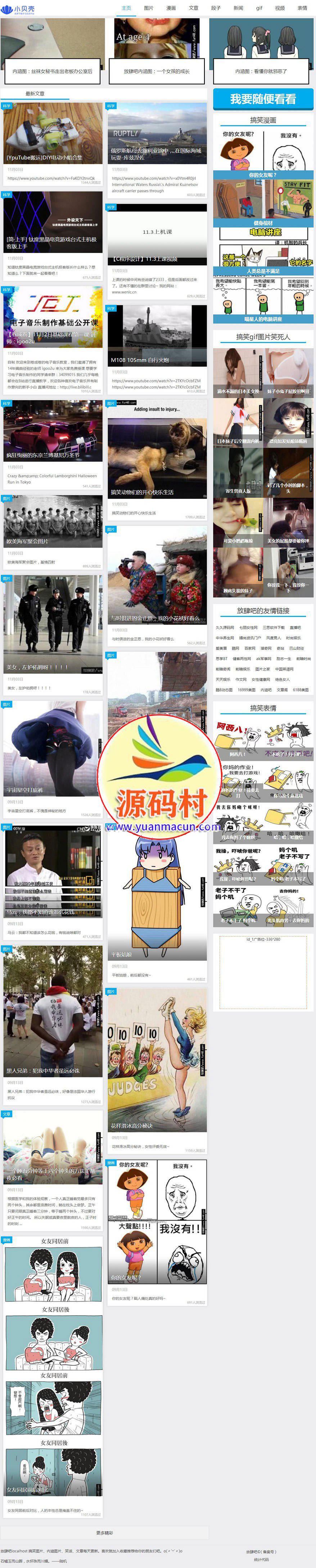Viewport: 316px width, 1568px height.
Task: Open the 看懂你就邪恶了 banner card
Action: tap(261, 71)
